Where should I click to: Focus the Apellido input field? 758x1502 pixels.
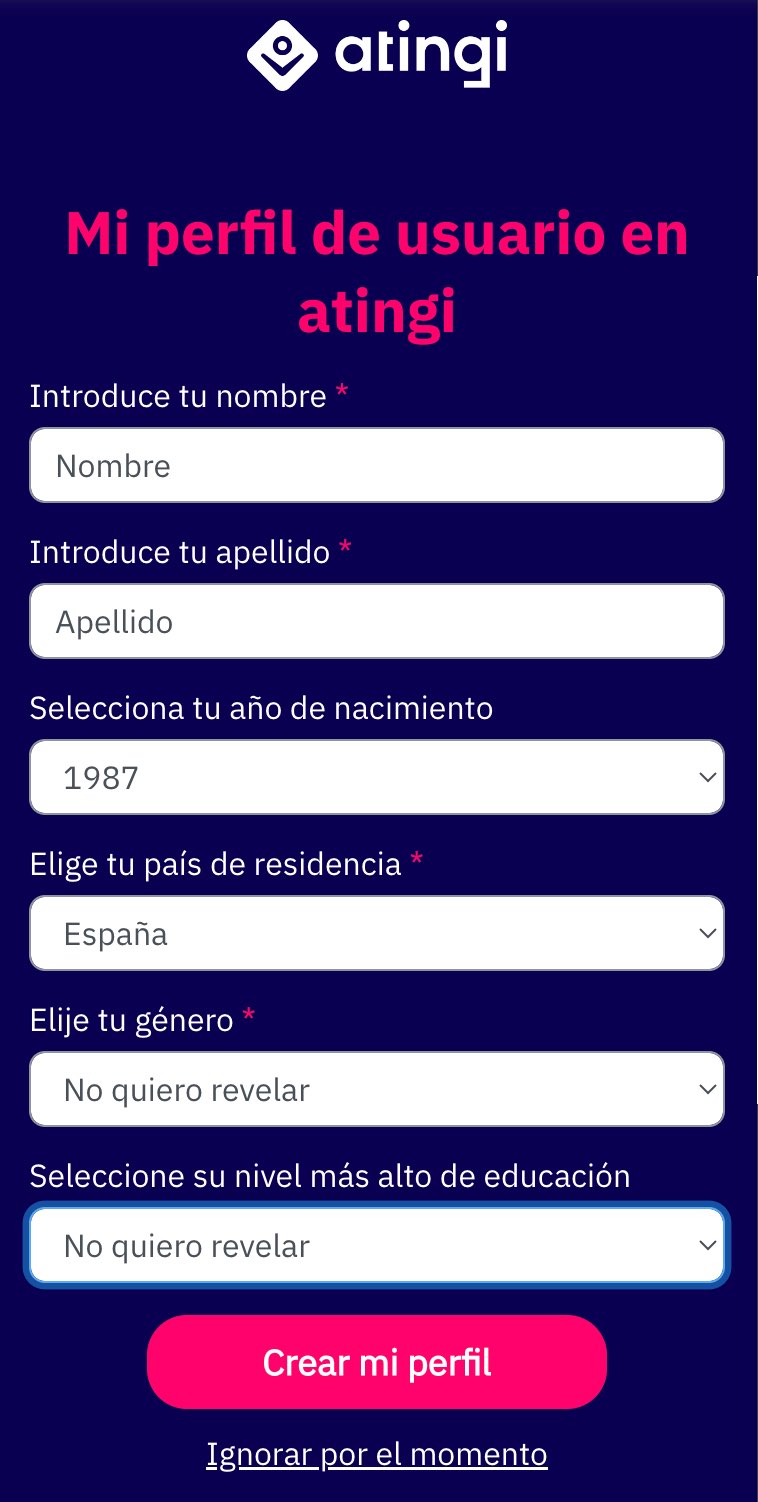pyautogui.click(x=377, y=621)
